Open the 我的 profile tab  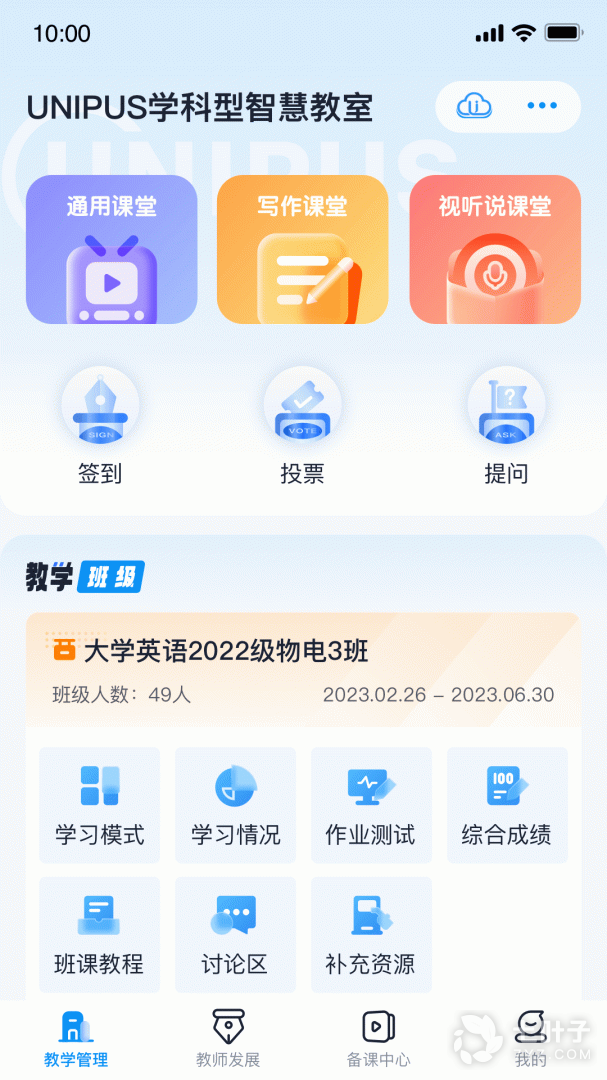pos(531,1039)
